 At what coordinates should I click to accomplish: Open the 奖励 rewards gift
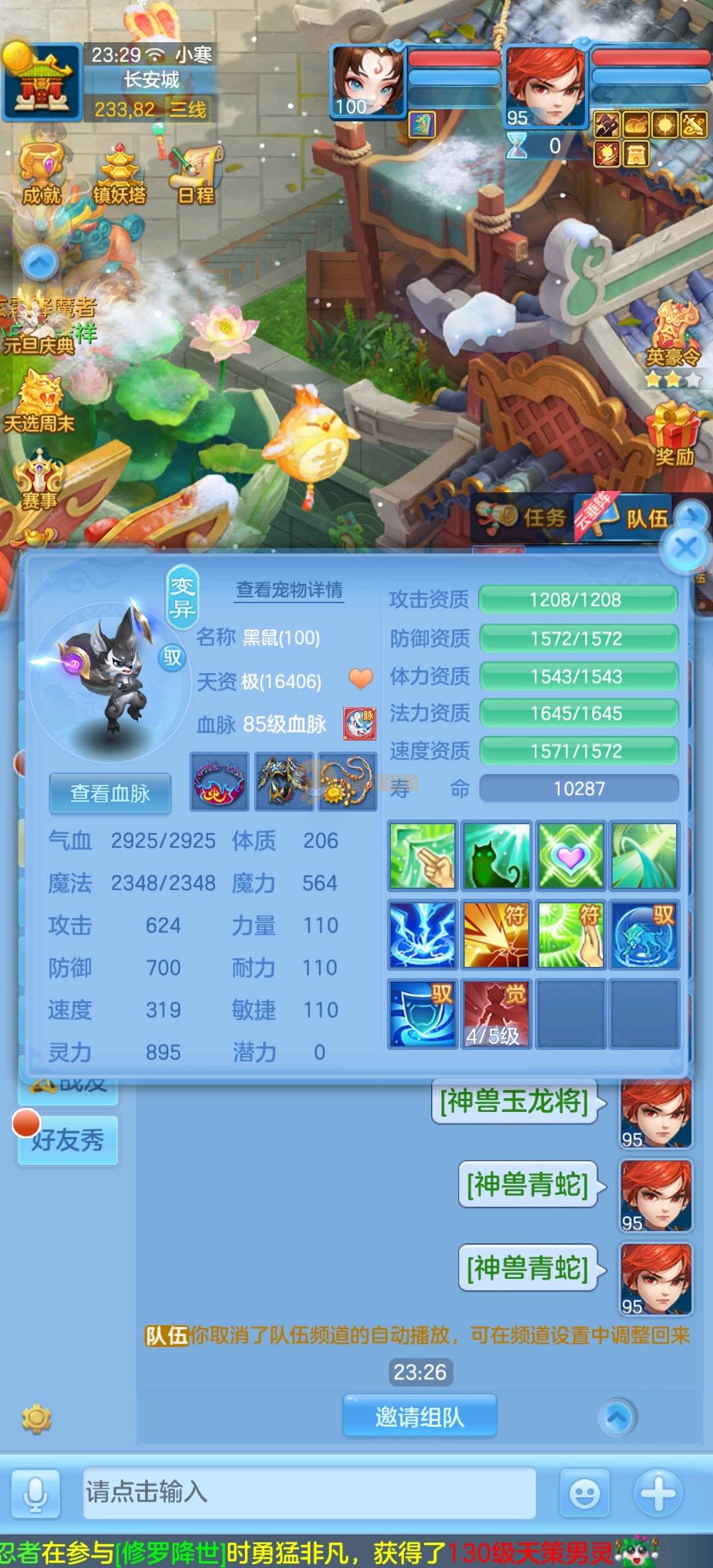click(674, 434)
